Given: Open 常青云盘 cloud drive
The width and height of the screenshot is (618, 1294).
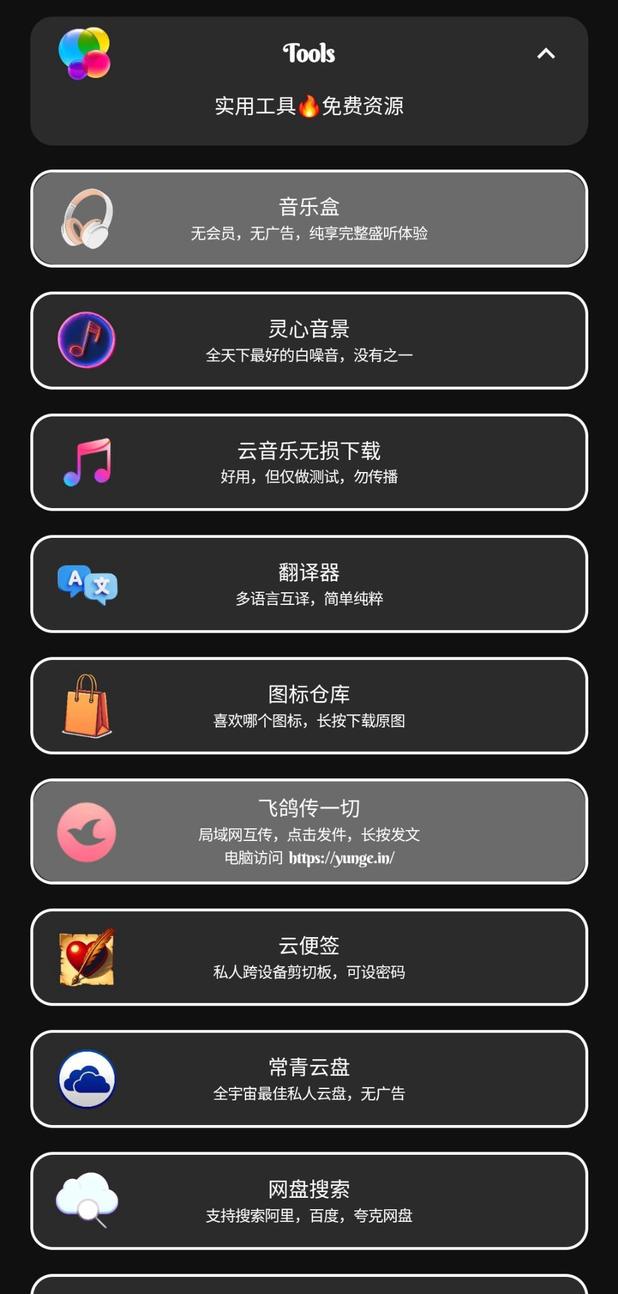Looking at the screenshot, I should (309, 1079).
